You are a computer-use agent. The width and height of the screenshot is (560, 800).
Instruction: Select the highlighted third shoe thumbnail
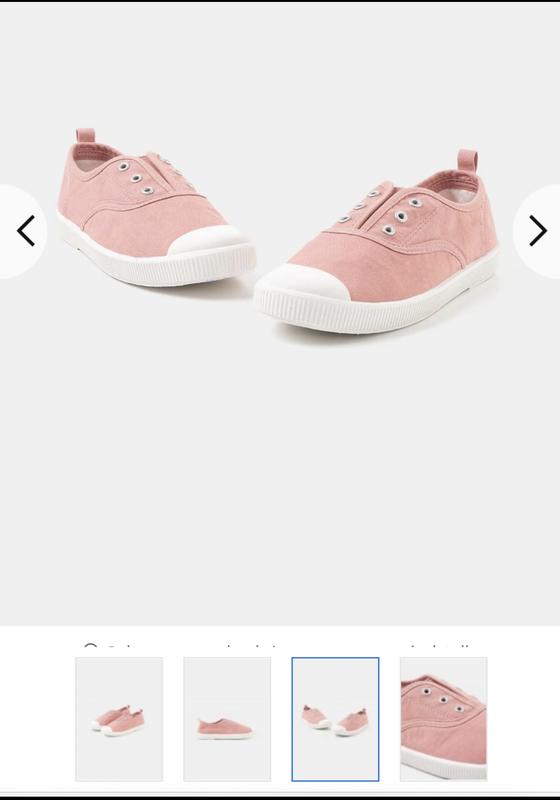(335, 719)
